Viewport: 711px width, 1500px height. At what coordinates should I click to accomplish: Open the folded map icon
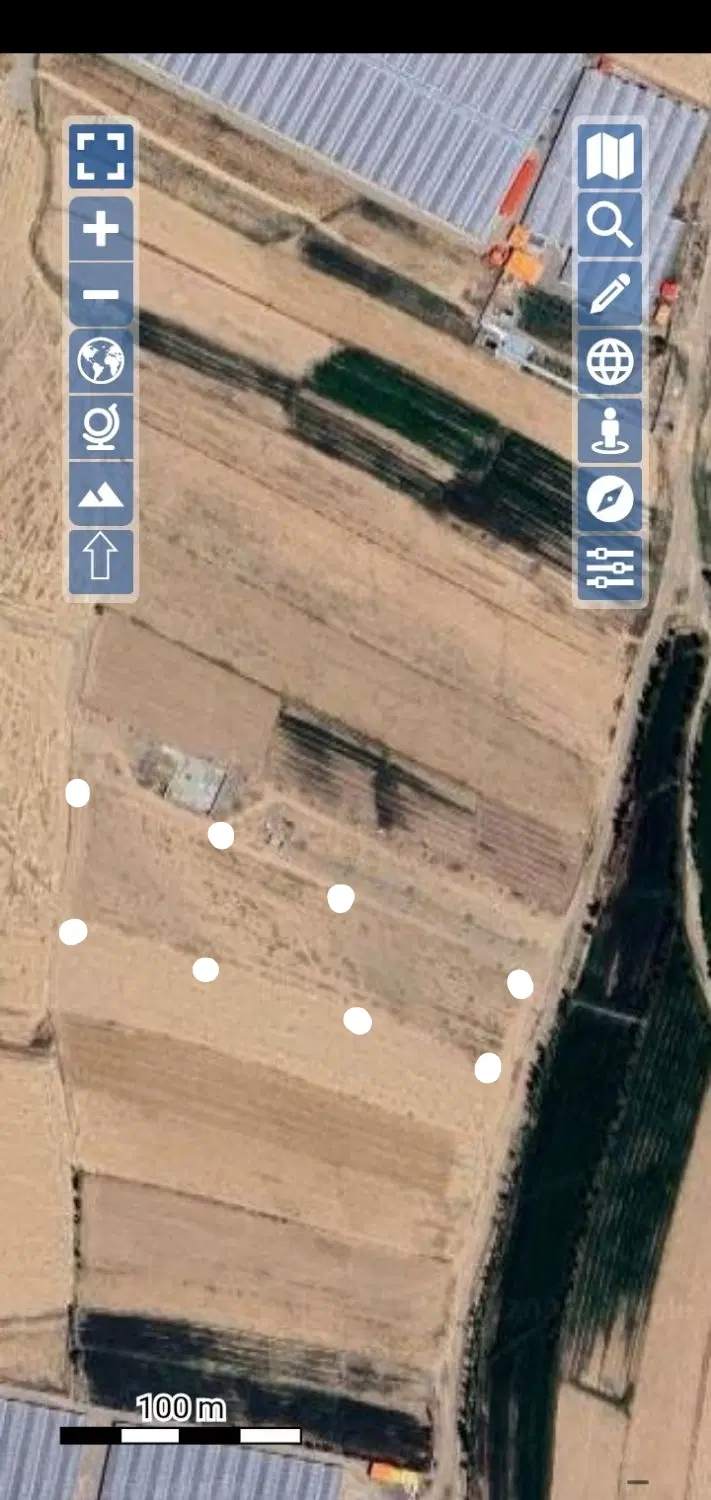[610, 156]
